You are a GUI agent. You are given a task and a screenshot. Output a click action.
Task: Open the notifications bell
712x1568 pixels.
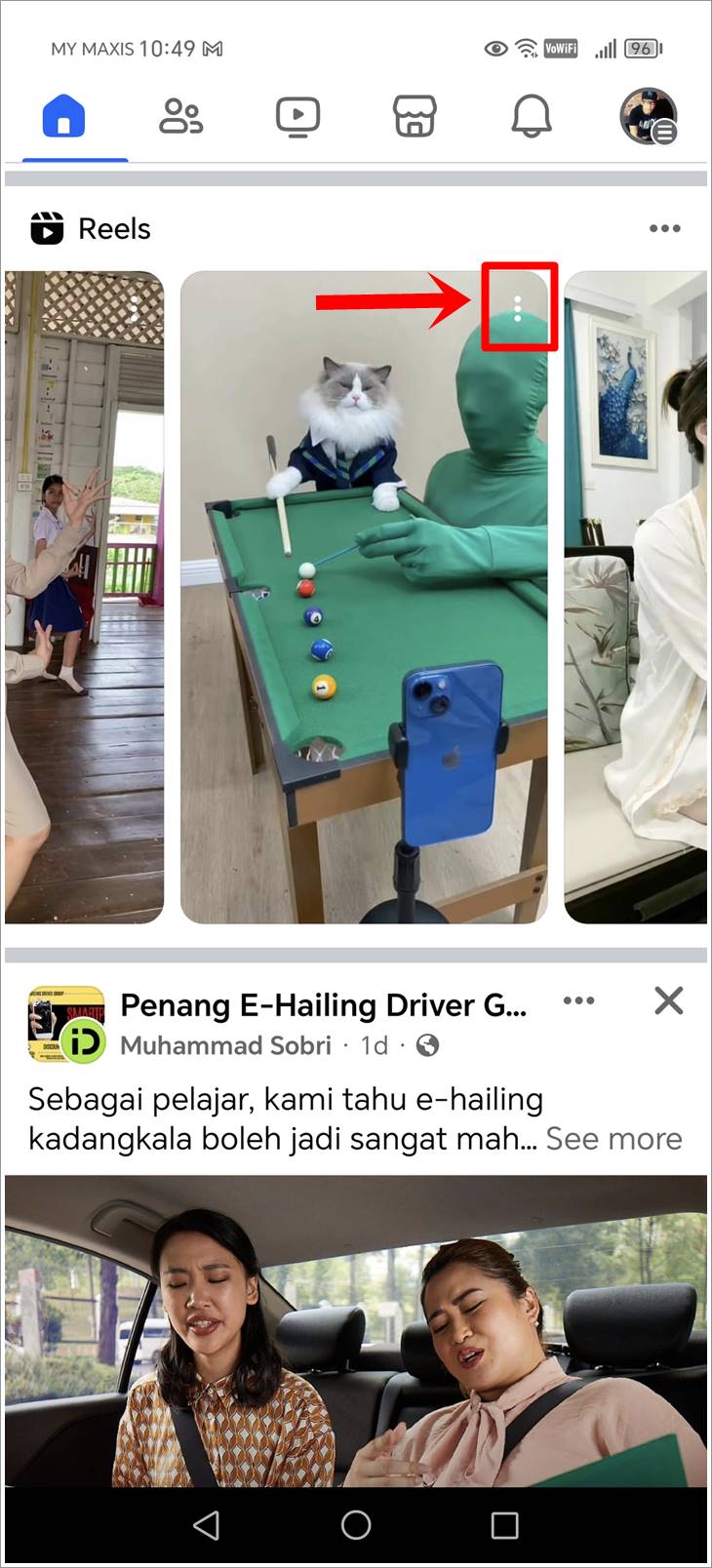click(532, 117)
